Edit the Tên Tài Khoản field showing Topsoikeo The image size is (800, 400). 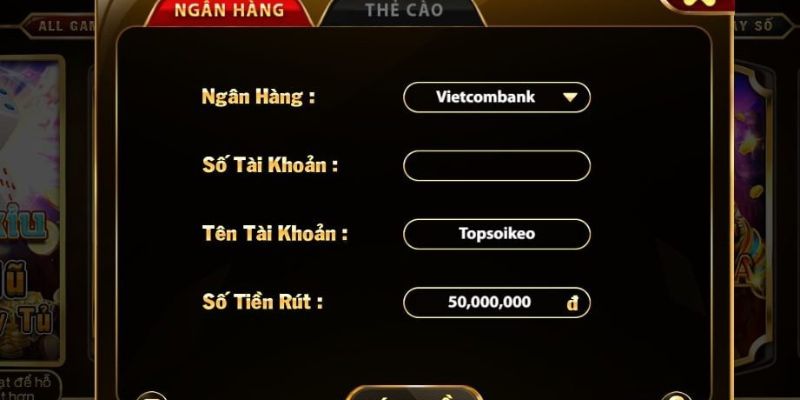point(497,234)
